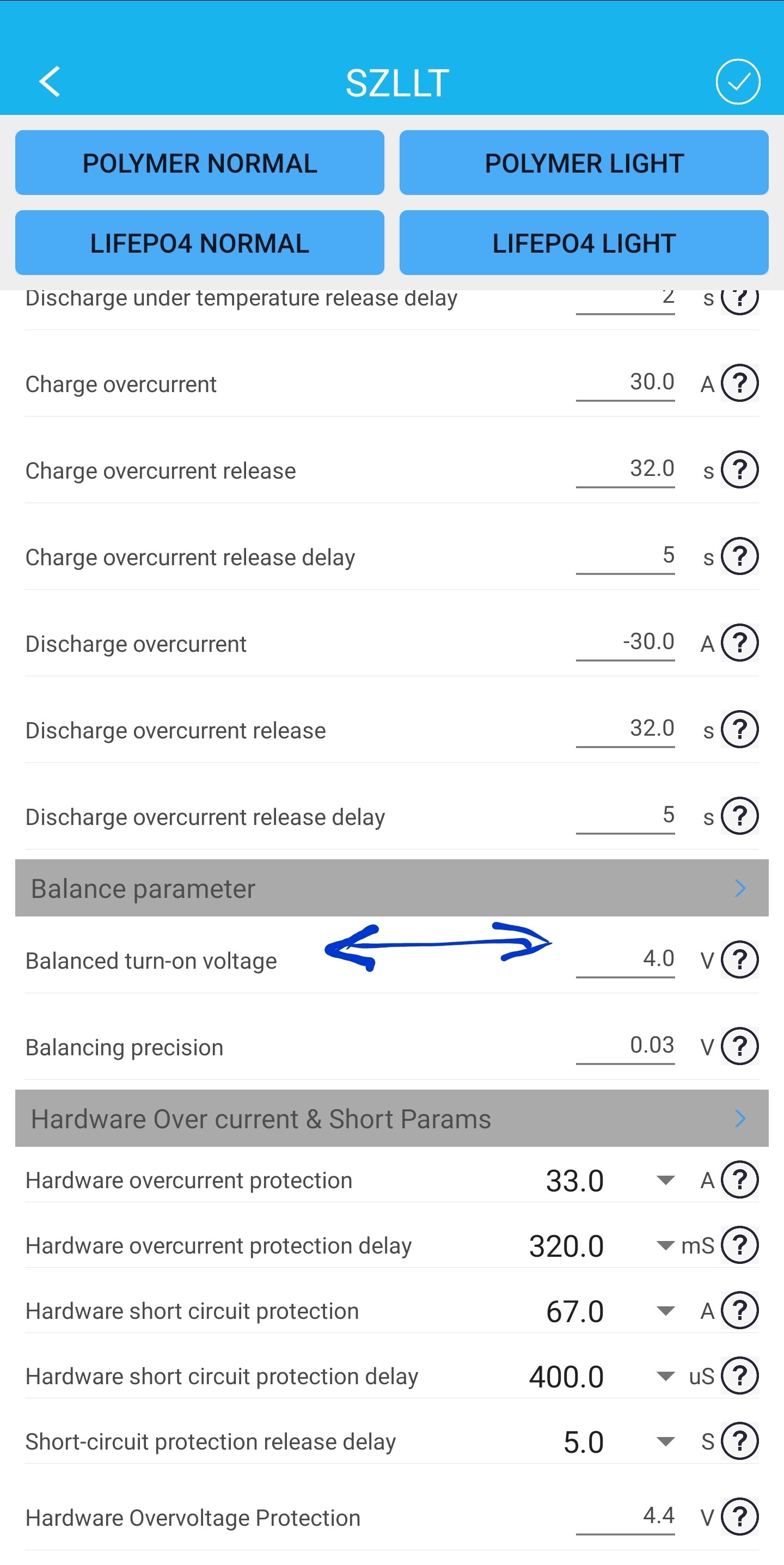Confirm settings with the checkmark icon
This screenshot has width=784, height=1565.
pos(737,82)
